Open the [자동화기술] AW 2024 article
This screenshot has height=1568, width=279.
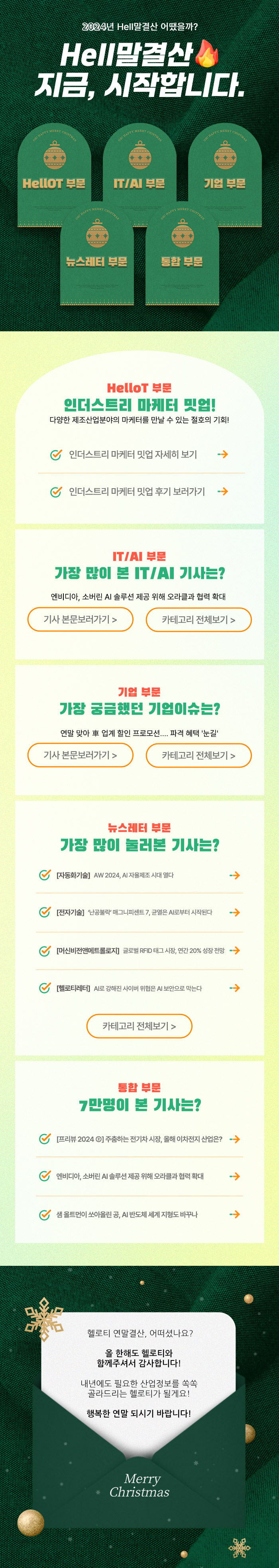pyautogui.click(x=139, y=875)
